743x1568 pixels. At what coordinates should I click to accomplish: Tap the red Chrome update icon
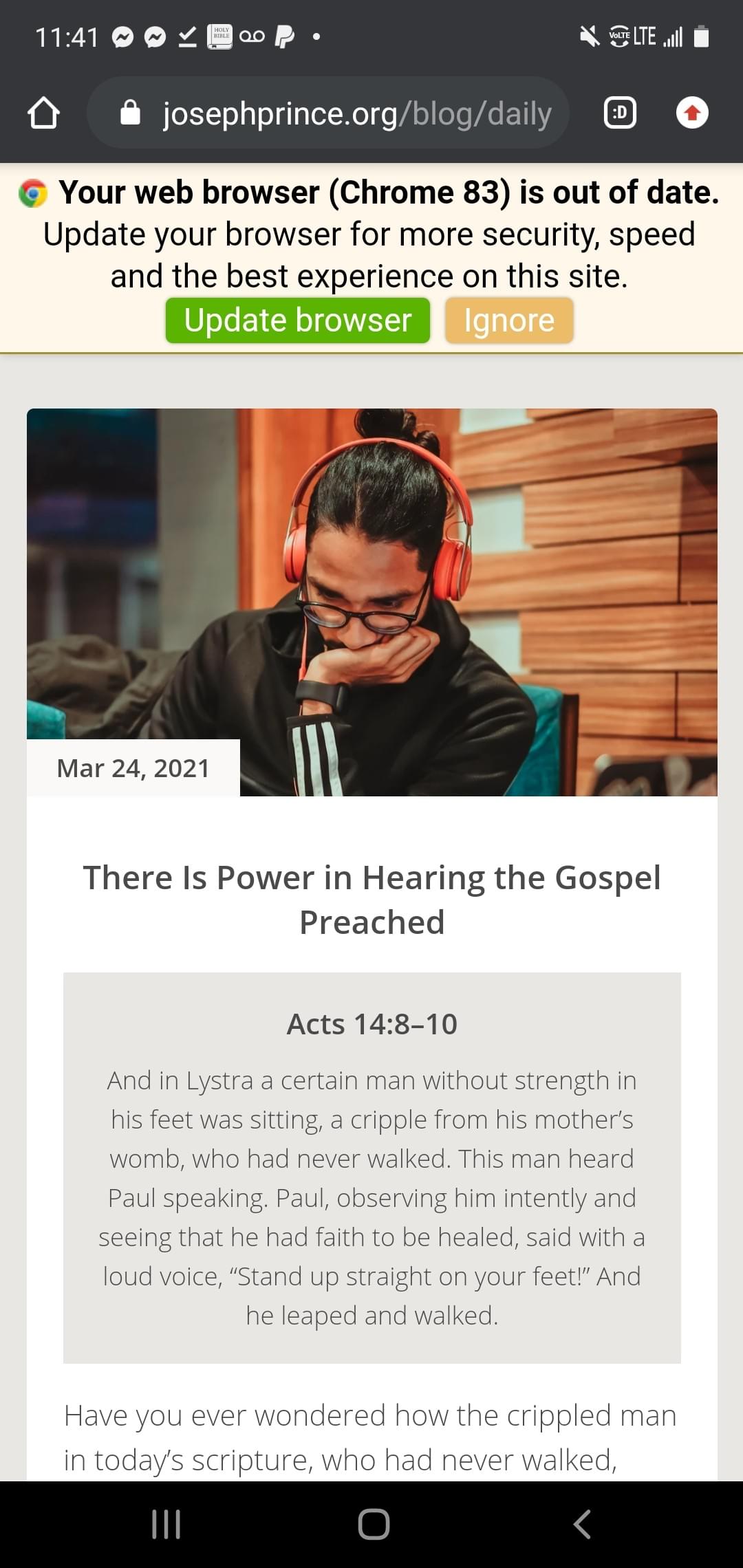click(692, 113)
